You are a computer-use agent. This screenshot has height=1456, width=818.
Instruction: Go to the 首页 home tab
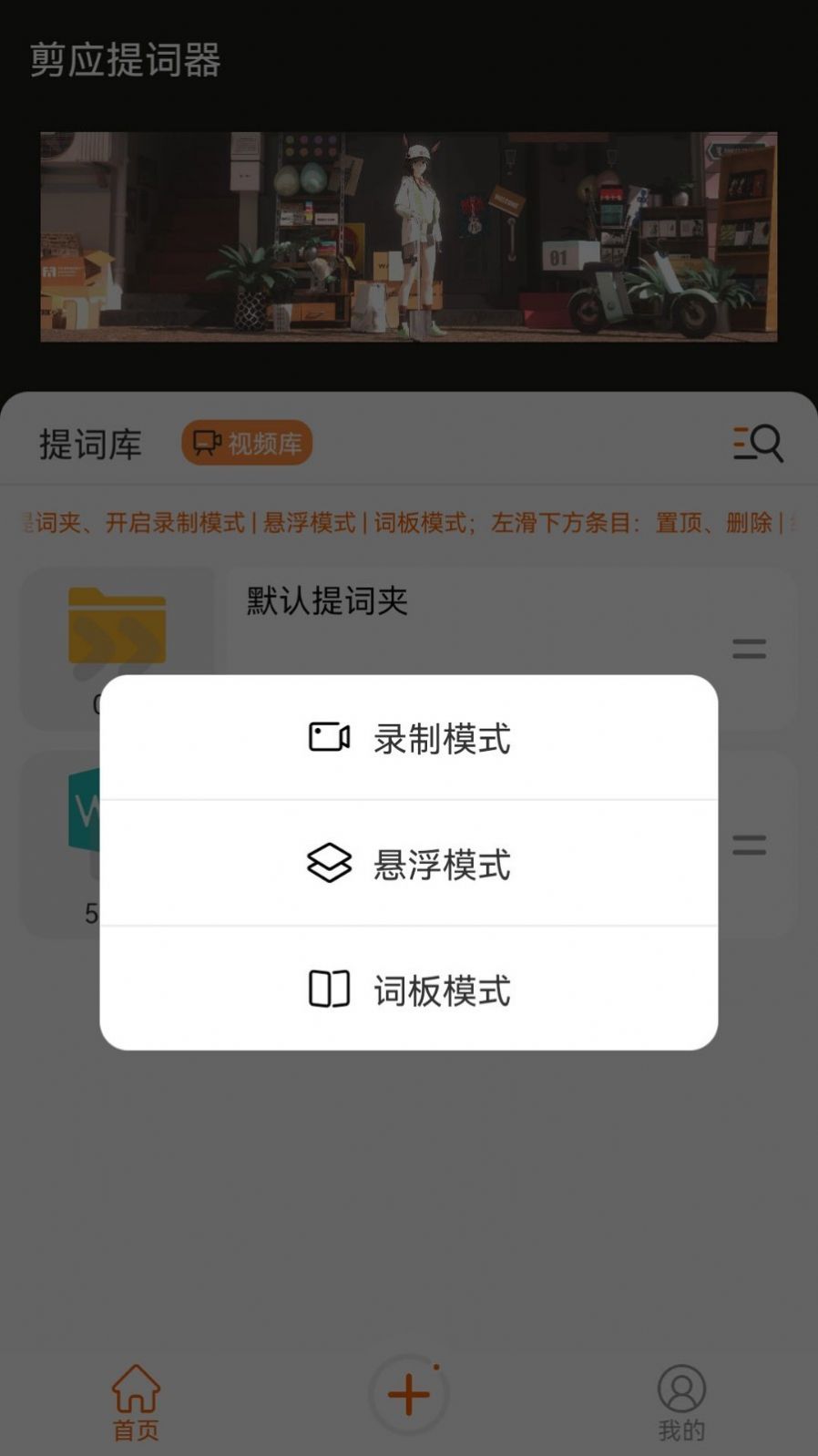click(136, 1403)
